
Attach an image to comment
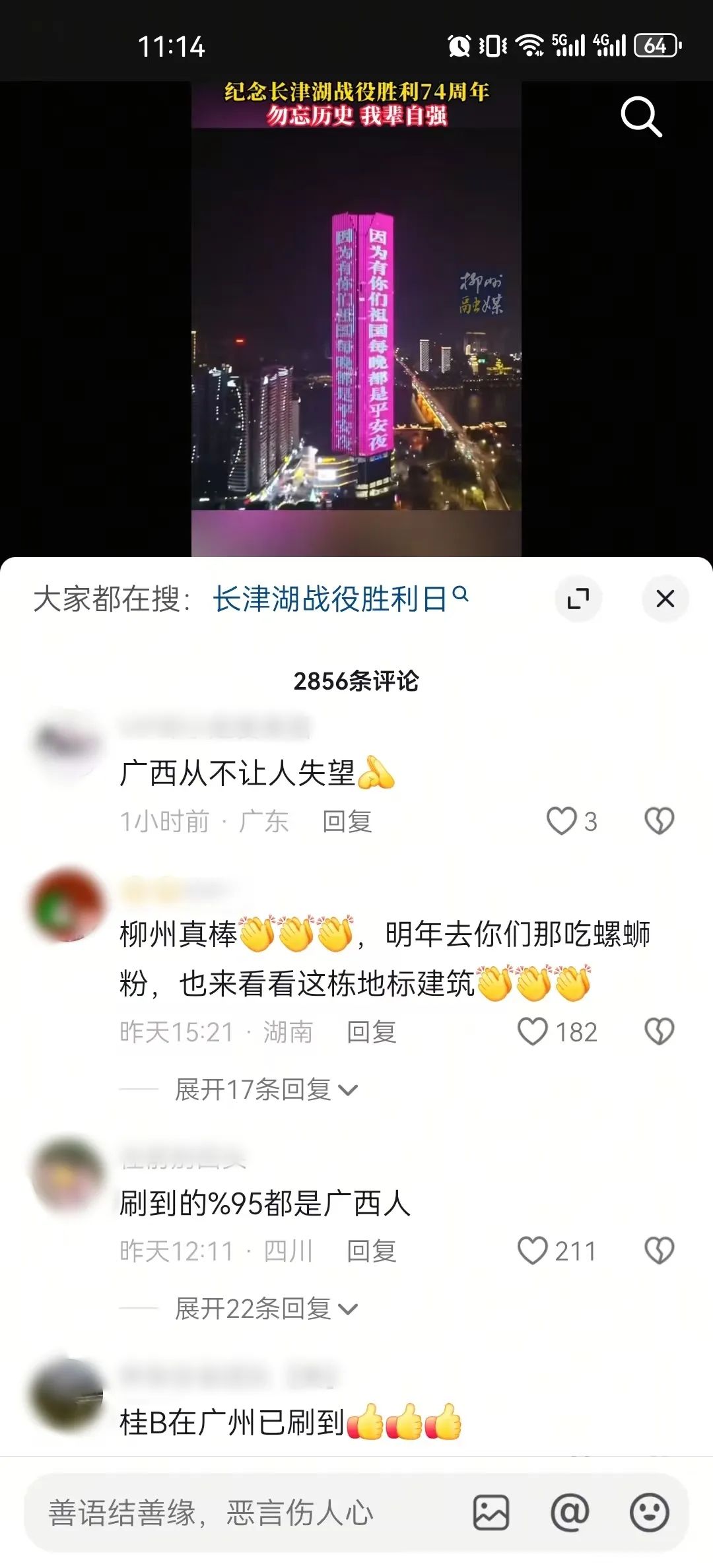point(491,1513)
